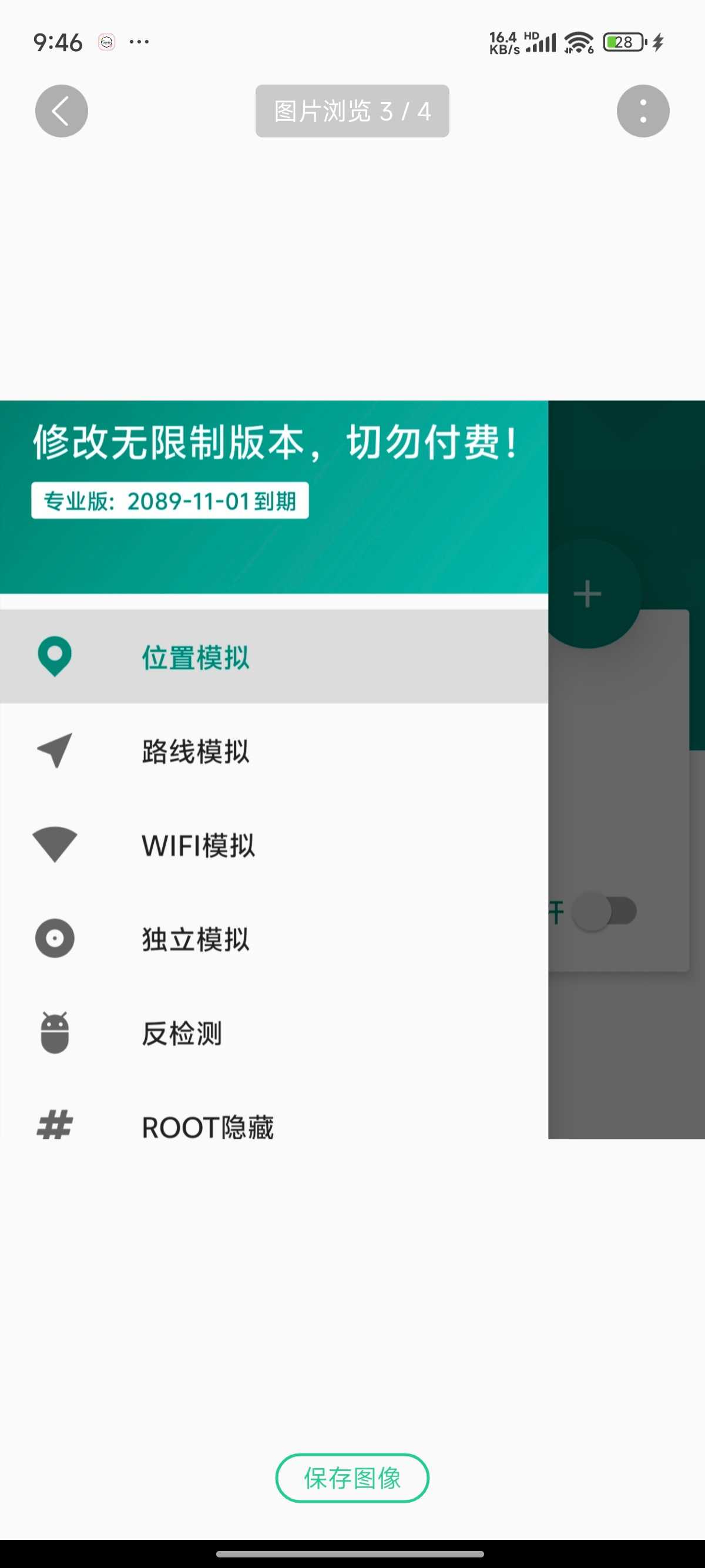The image size is (705, 1568).
Task: Tap the 保存图像 save image button
Action: pyautogui.click(x=352, y=1478)
